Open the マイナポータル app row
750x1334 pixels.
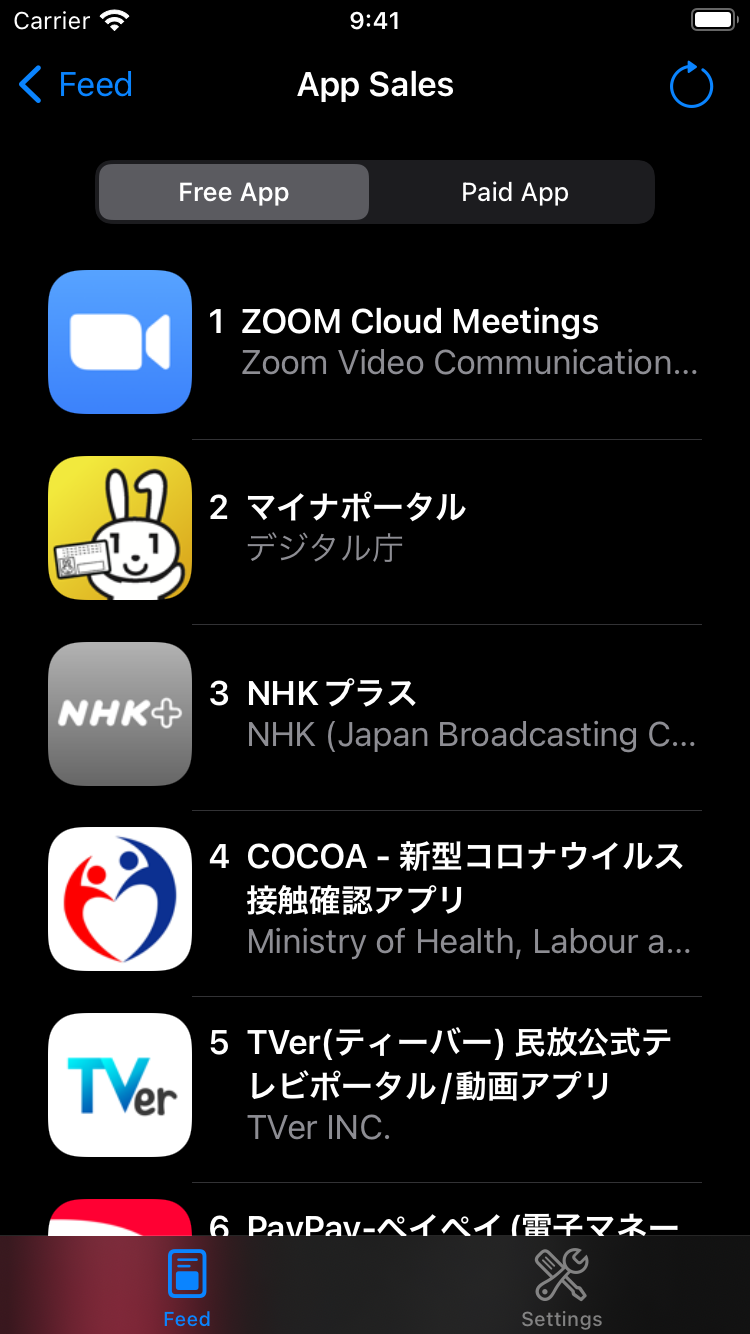click(420, 527)
